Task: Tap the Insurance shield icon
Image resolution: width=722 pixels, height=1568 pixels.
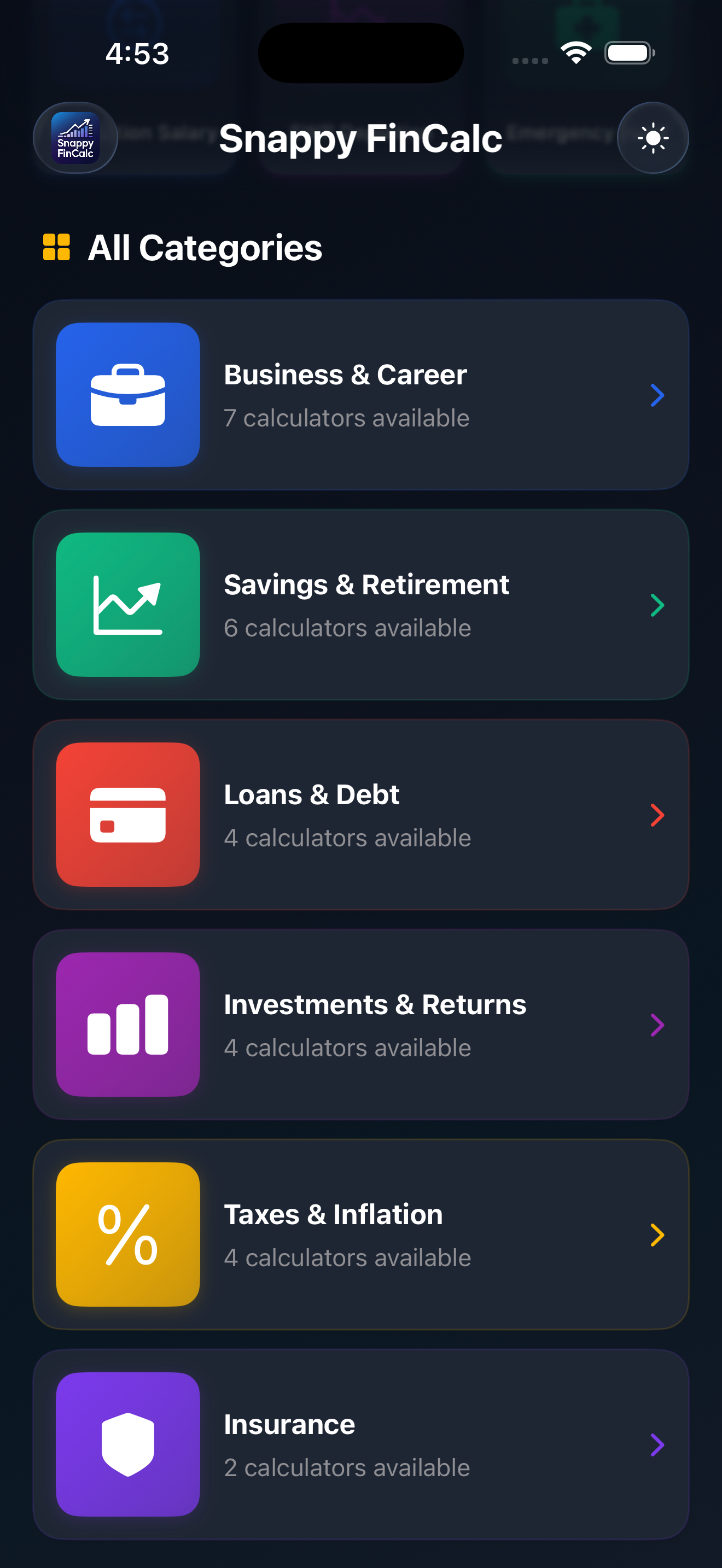Action: [127, 1444]
